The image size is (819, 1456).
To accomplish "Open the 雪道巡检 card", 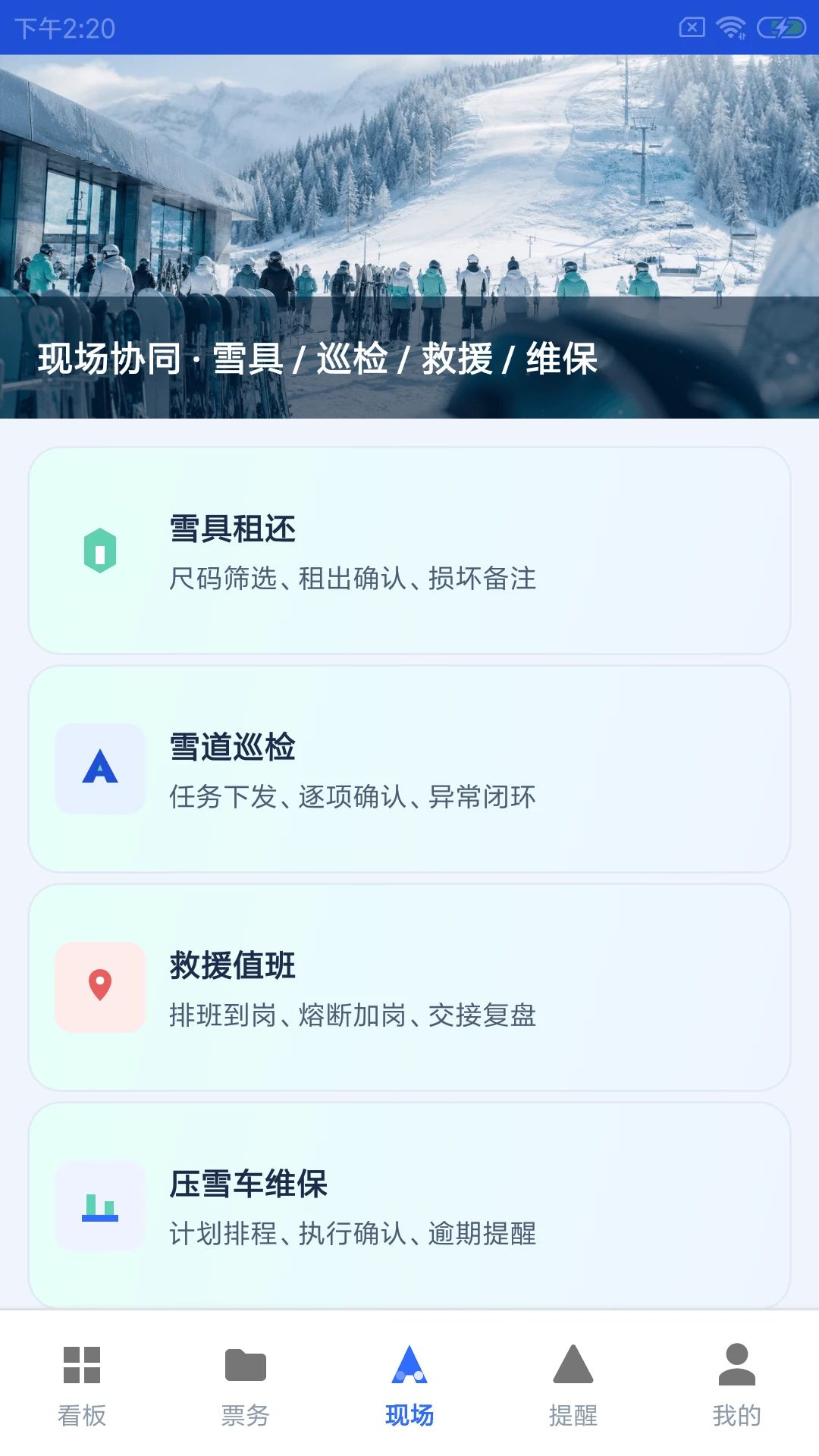I will coord(409,769).
